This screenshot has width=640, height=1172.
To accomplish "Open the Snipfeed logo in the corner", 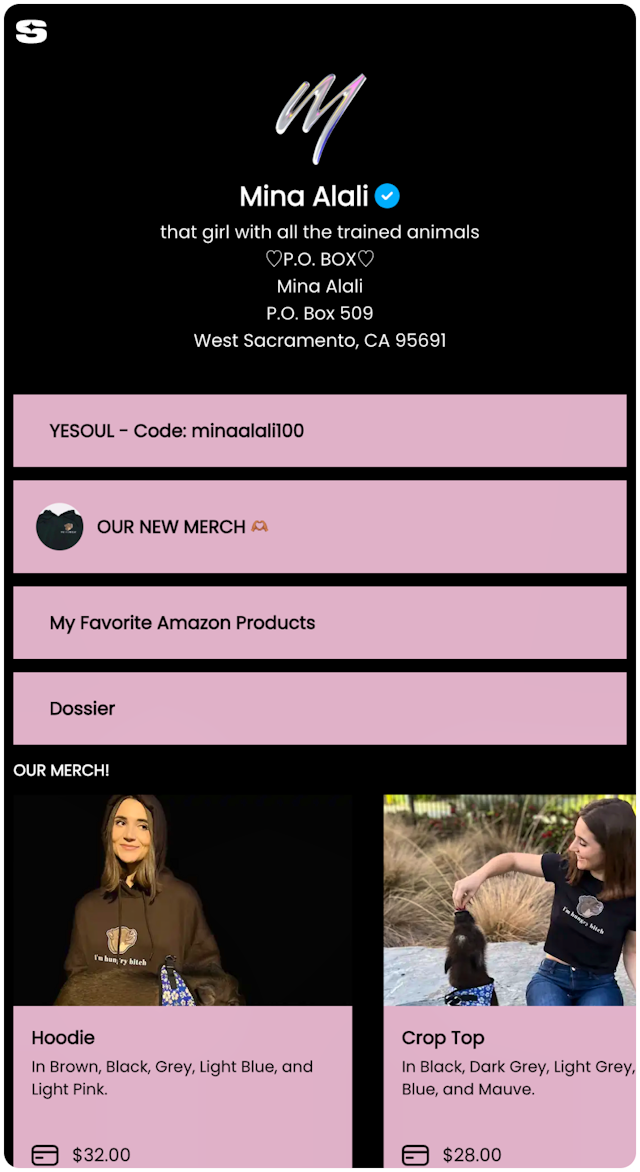I will [x=31, y=32].
